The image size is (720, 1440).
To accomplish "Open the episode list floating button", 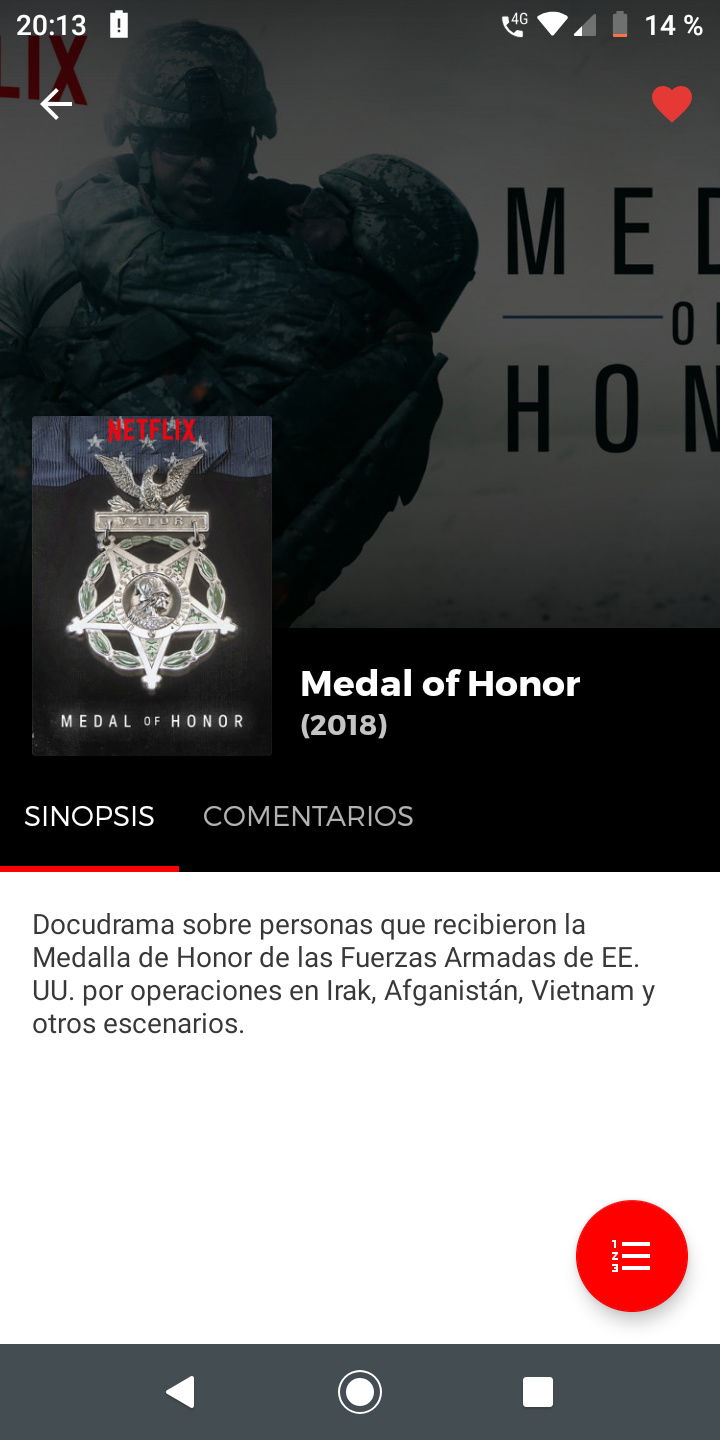I will pos(632,1256).
